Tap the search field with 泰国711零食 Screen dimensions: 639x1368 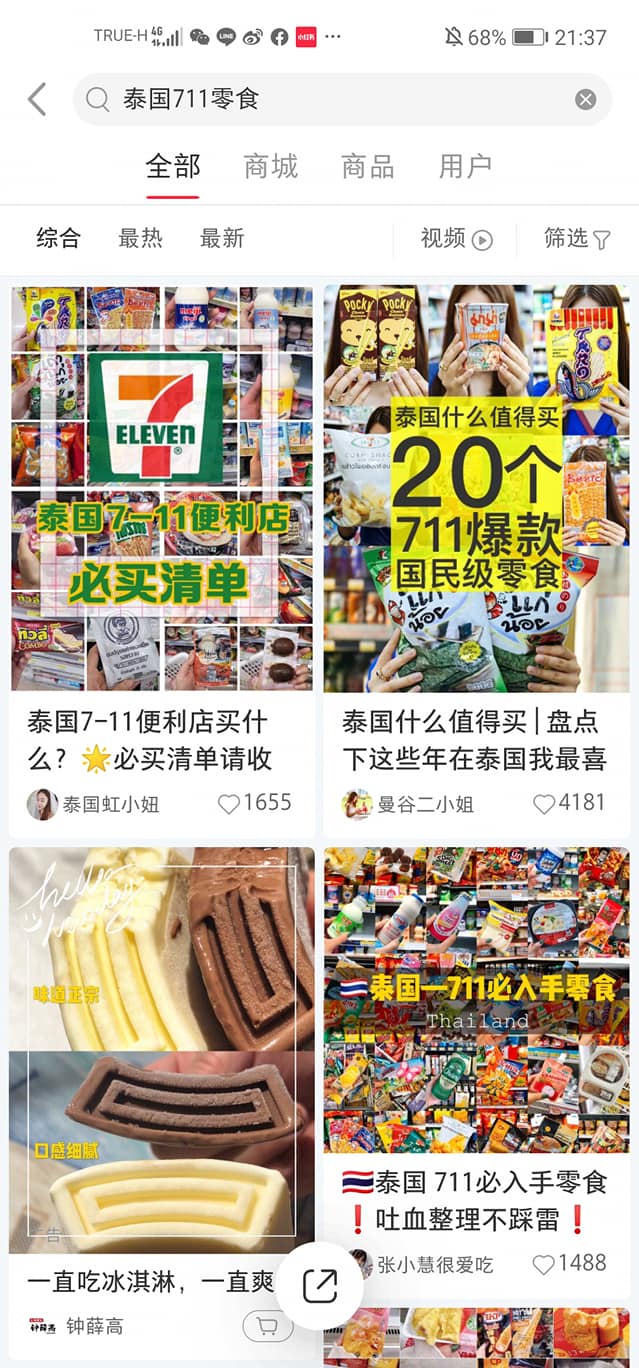[330, 99]
